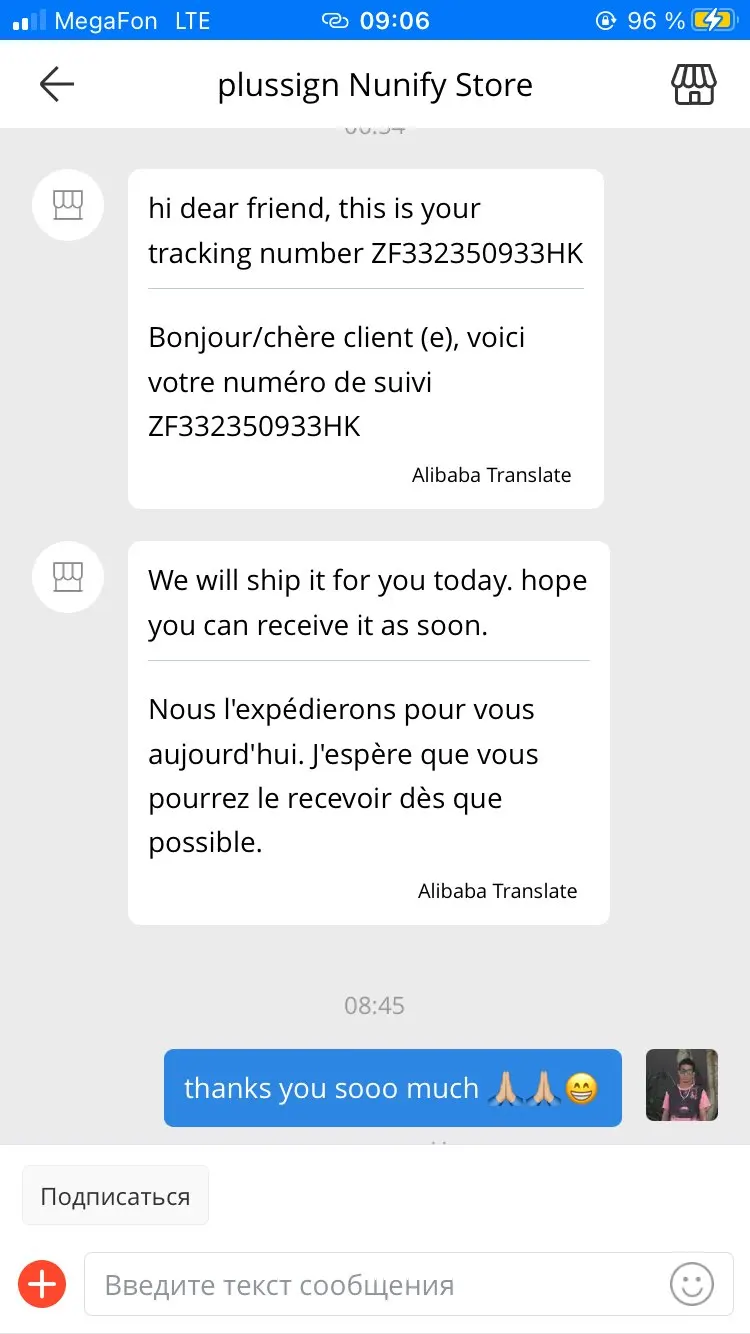Open the store page icon

(693, 85)
